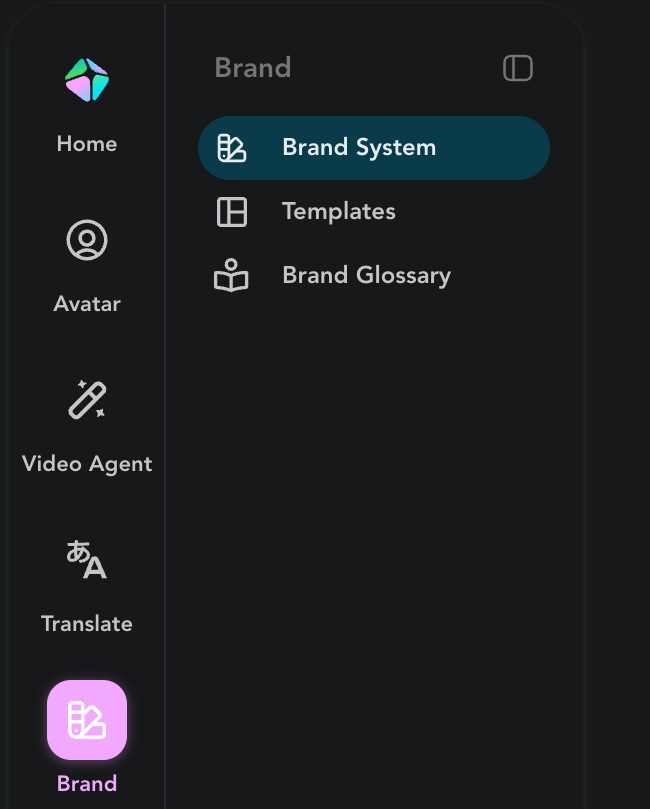Collapse the Brand sidebar panel
This screenshot has height=809, width=650.
517,68
